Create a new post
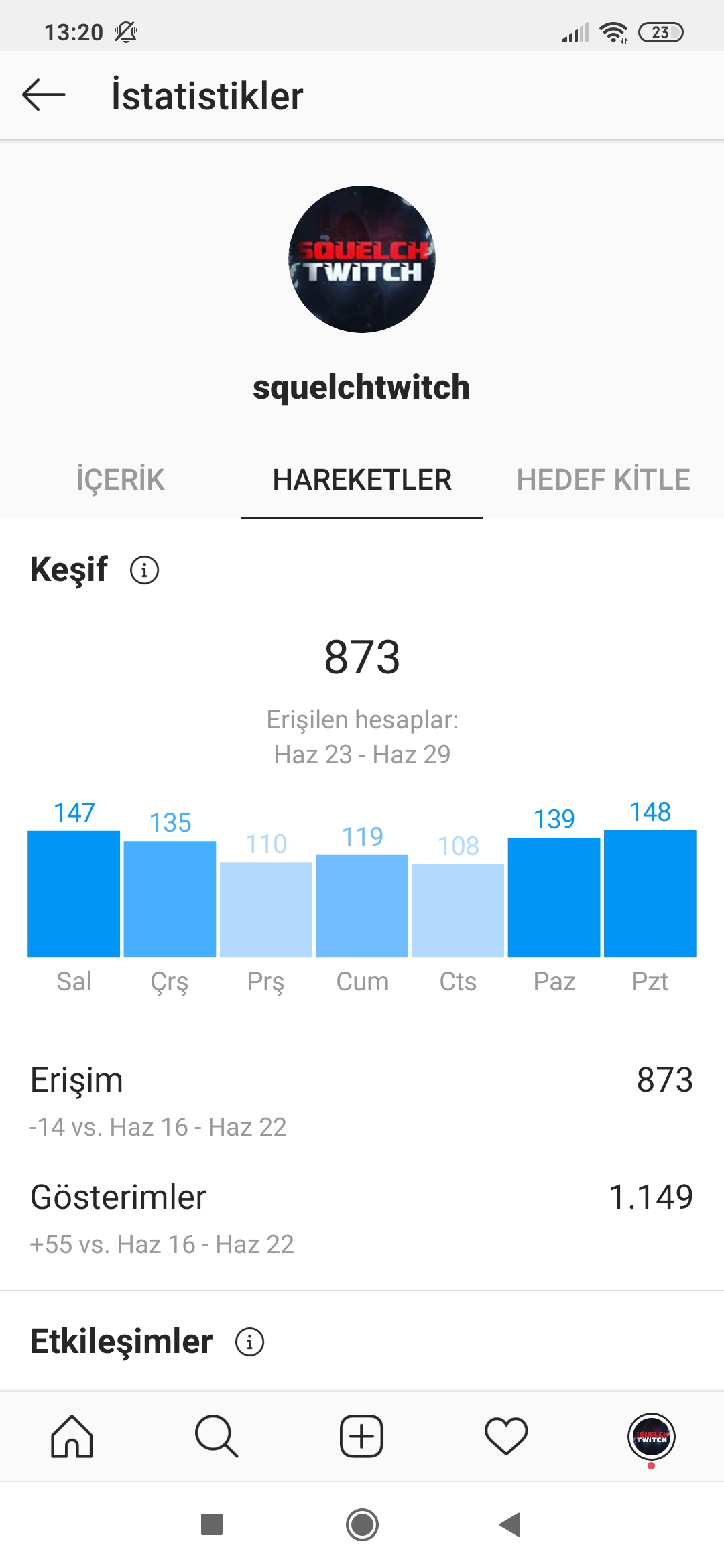 tap(362, 1436)
